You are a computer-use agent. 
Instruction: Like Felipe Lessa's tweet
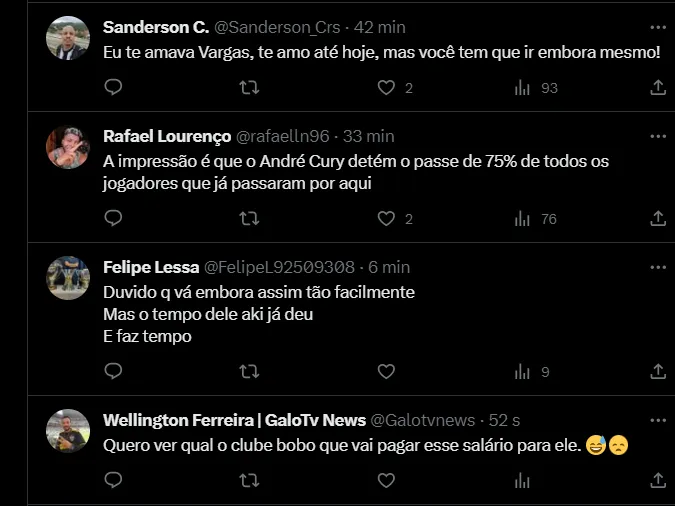pyautogui.click(x=386, y=371)
